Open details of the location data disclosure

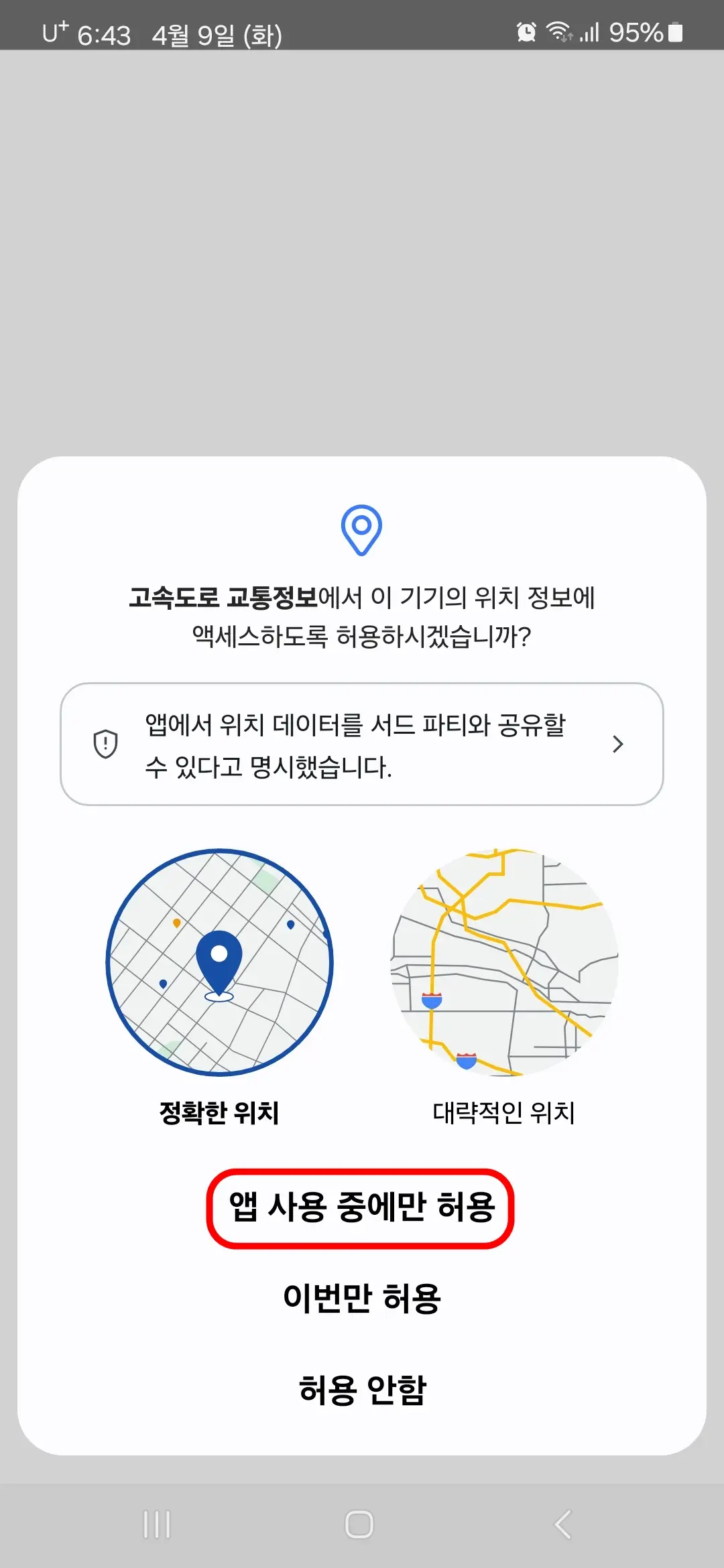pos(362,744)
